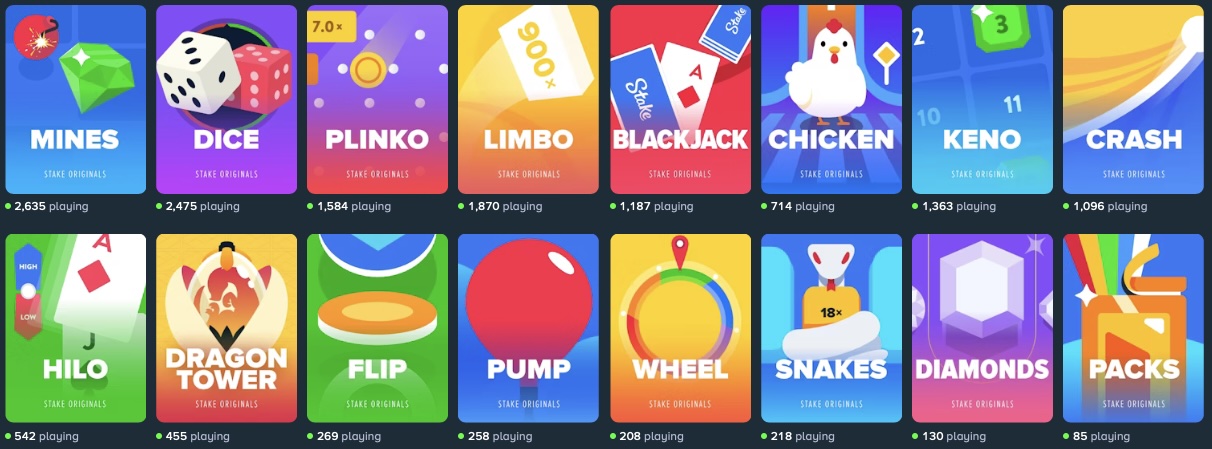This screenshot has width=1212, height=449.
Task: Launch the Pump game
Action: 528,328
